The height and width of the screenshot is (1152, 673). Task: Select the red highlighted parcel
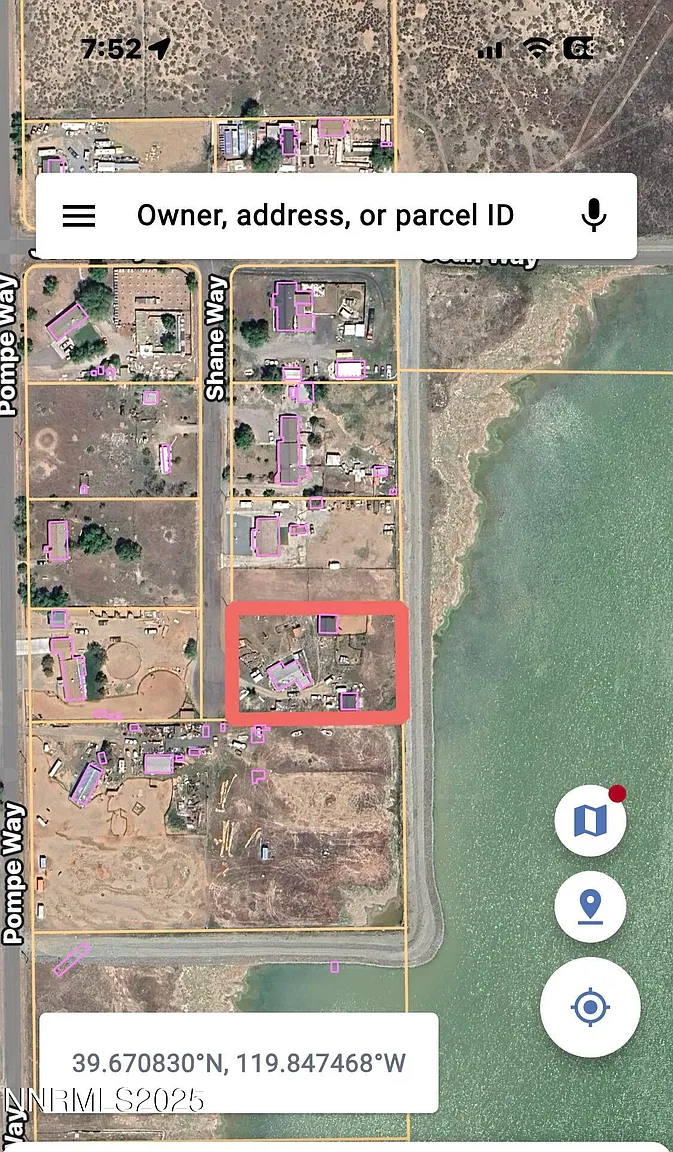(x=318, y=662)
